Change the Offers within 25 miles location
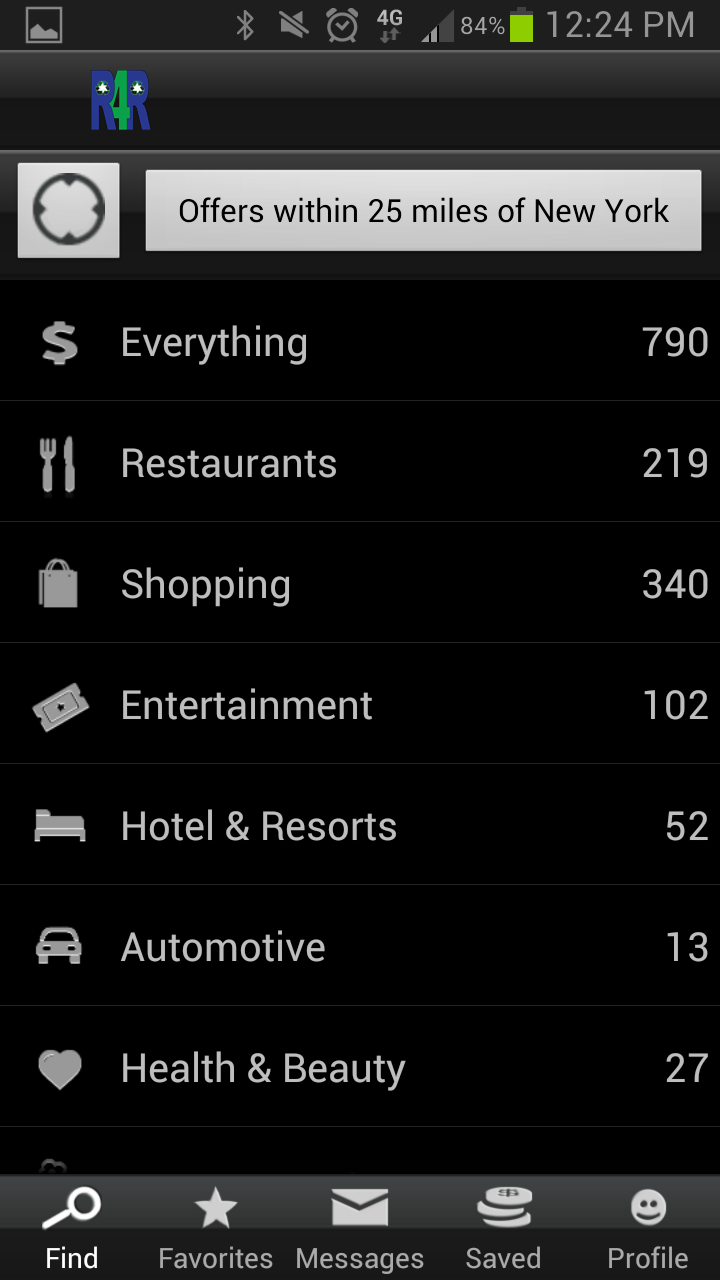 point(423,211)
